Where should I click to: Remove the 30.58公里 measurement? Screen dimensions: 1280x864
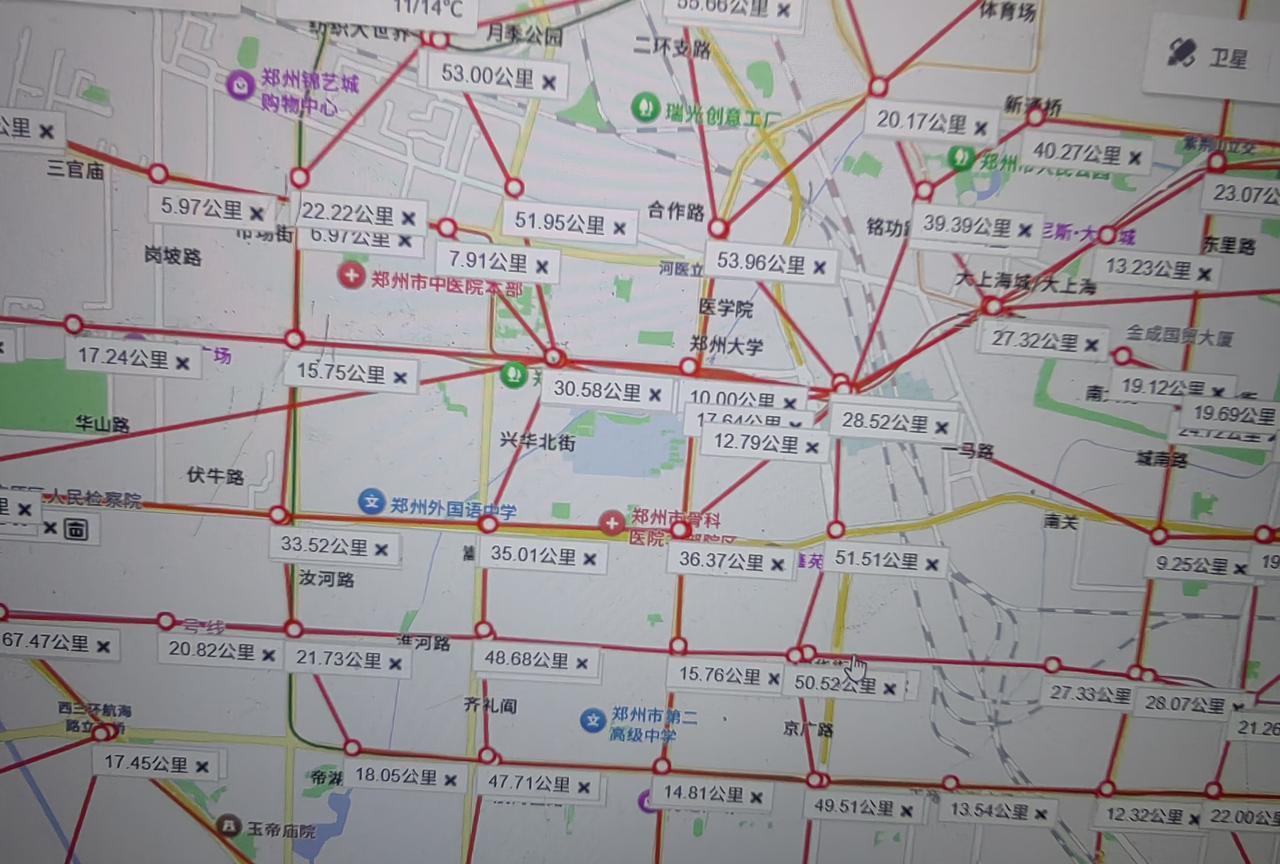pyautogui.click(x=655, y=395)
